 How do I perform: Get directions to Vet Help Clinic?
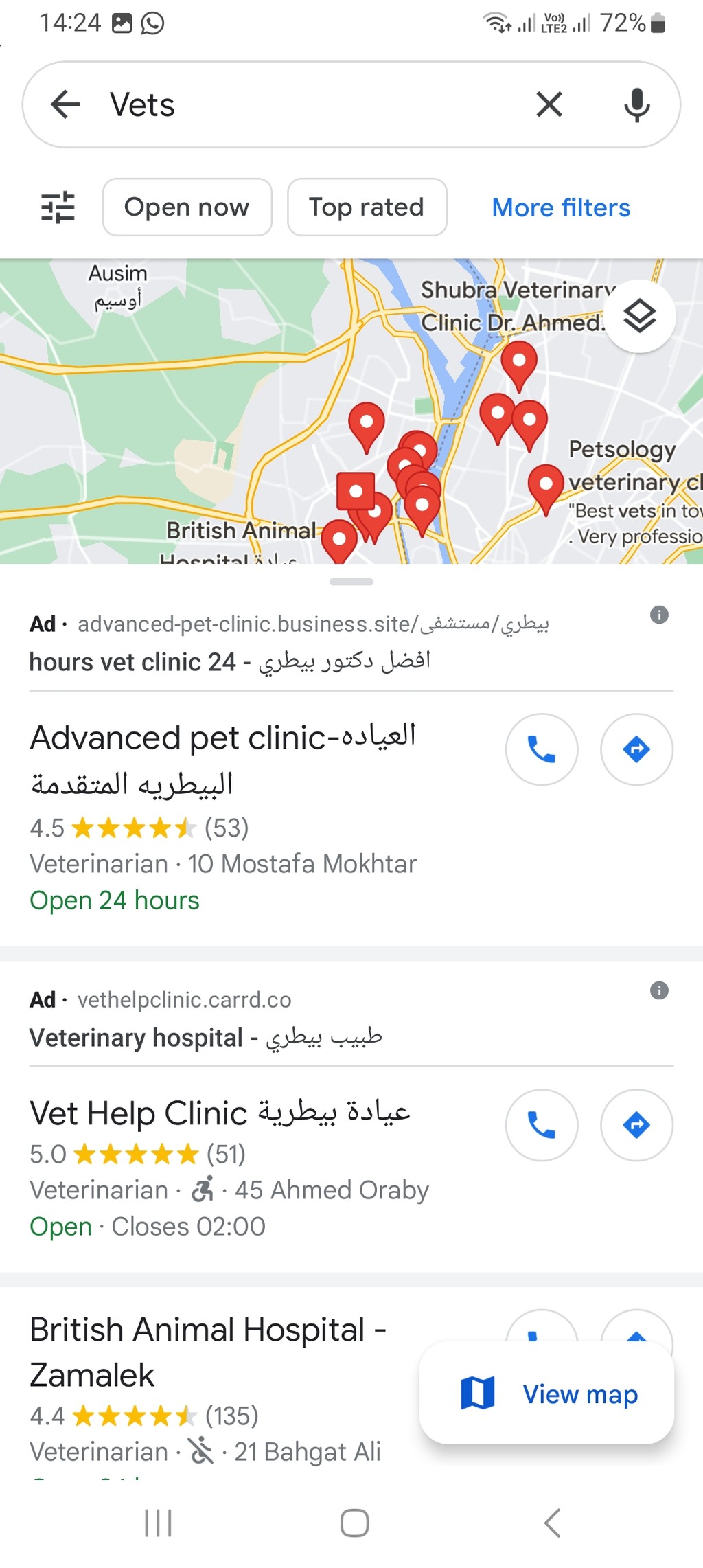pos(636,1125)
